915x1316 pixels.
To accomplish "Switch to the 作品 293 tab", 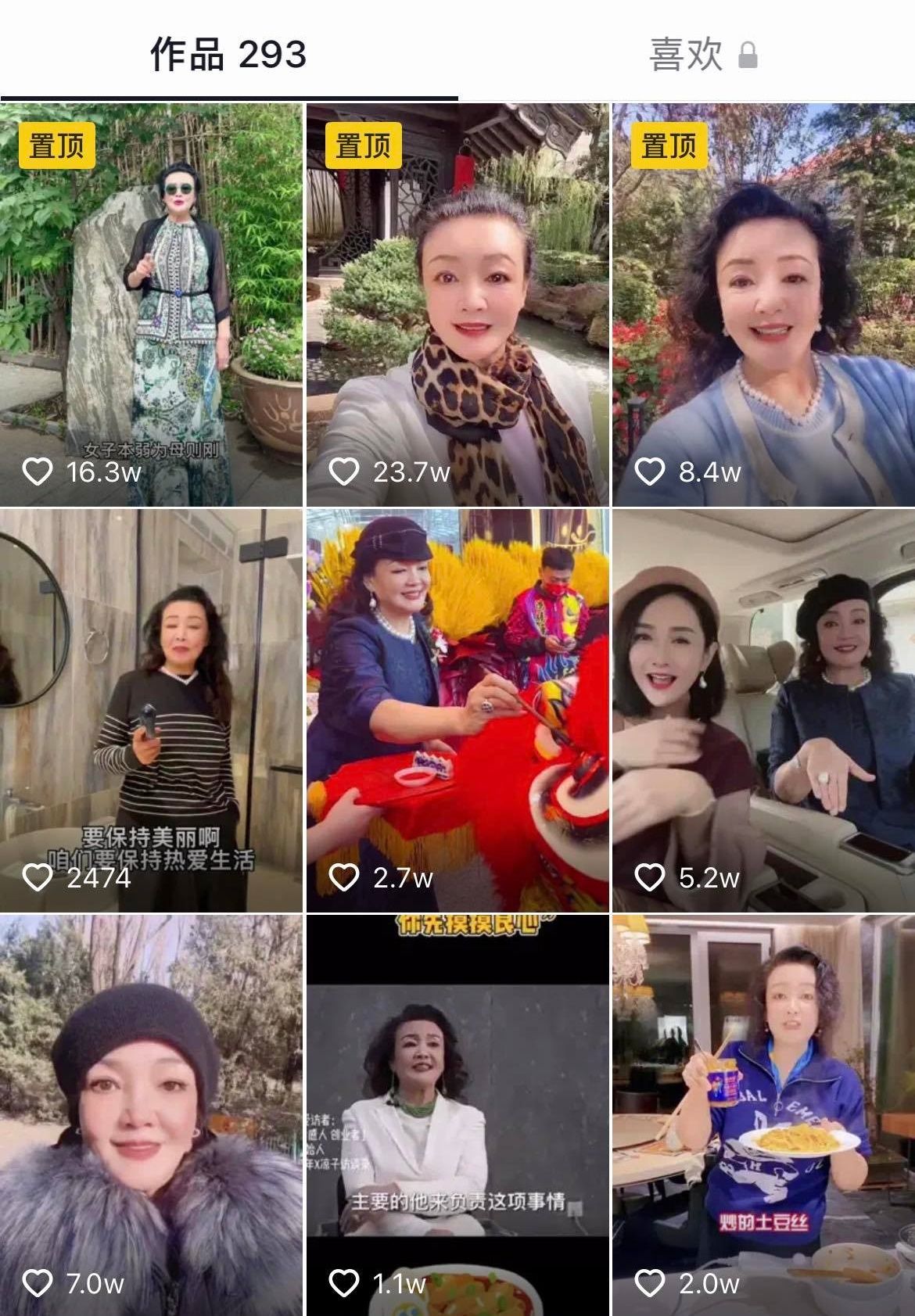I will pyautogui.click(x=228, y=55).
